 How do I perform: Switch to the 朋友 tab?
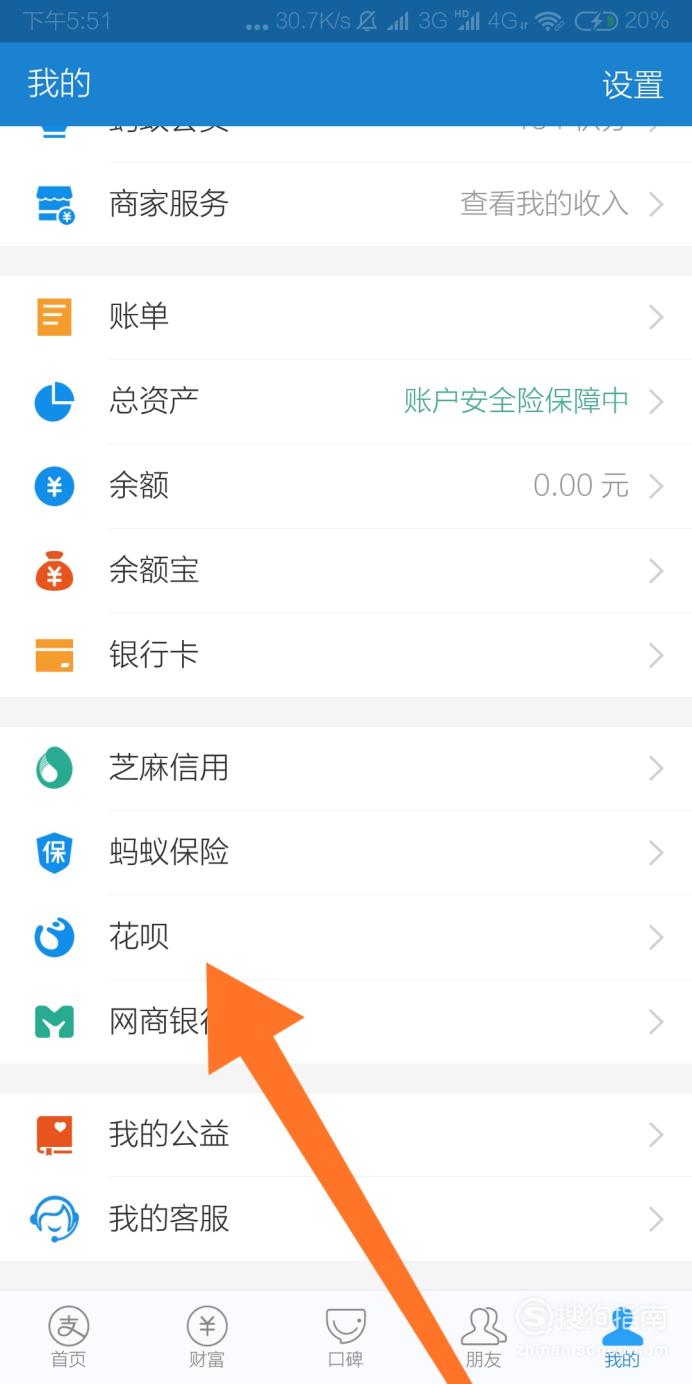[483, 1337]
